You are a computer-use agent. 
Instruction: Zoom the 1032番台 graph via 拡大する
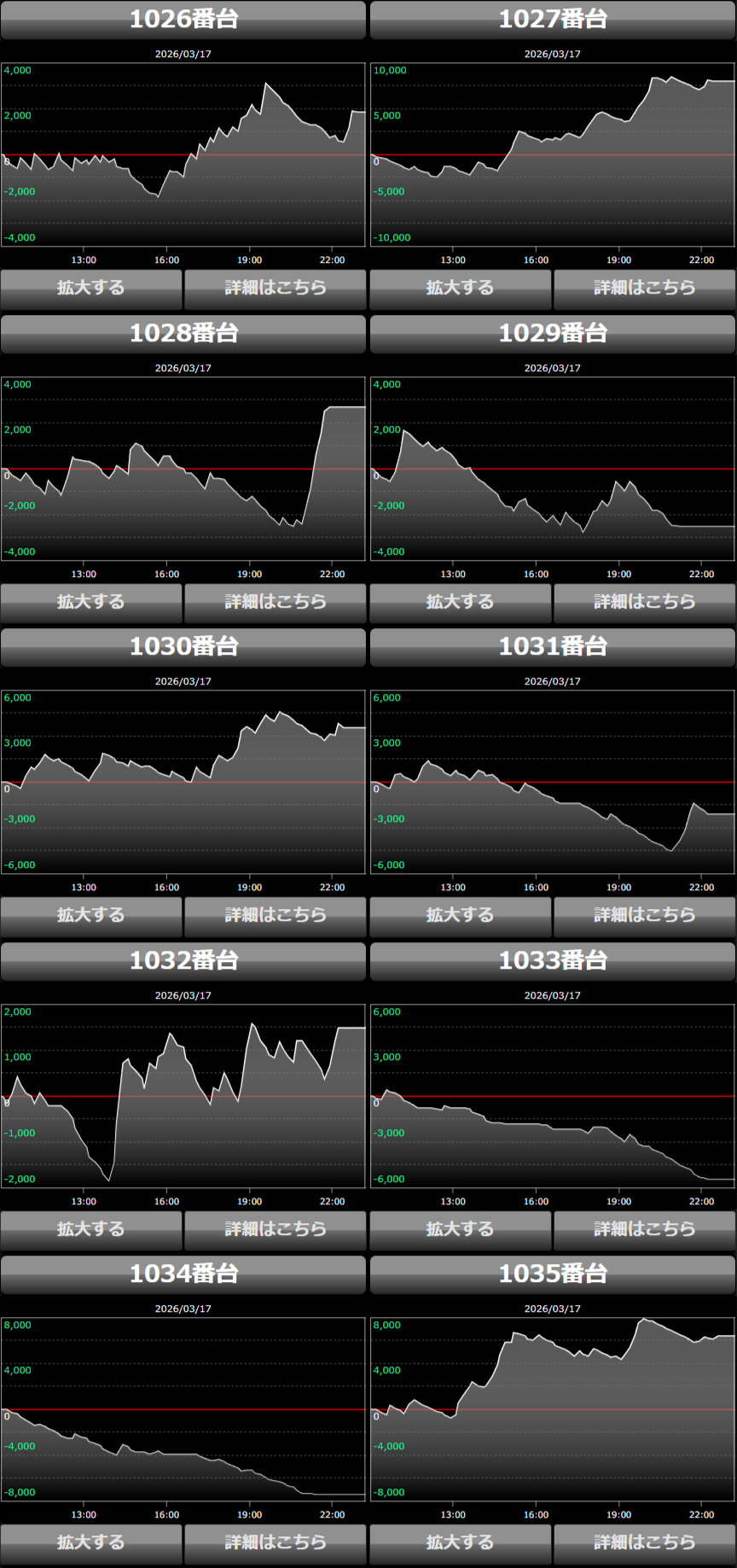(91, 1230)
